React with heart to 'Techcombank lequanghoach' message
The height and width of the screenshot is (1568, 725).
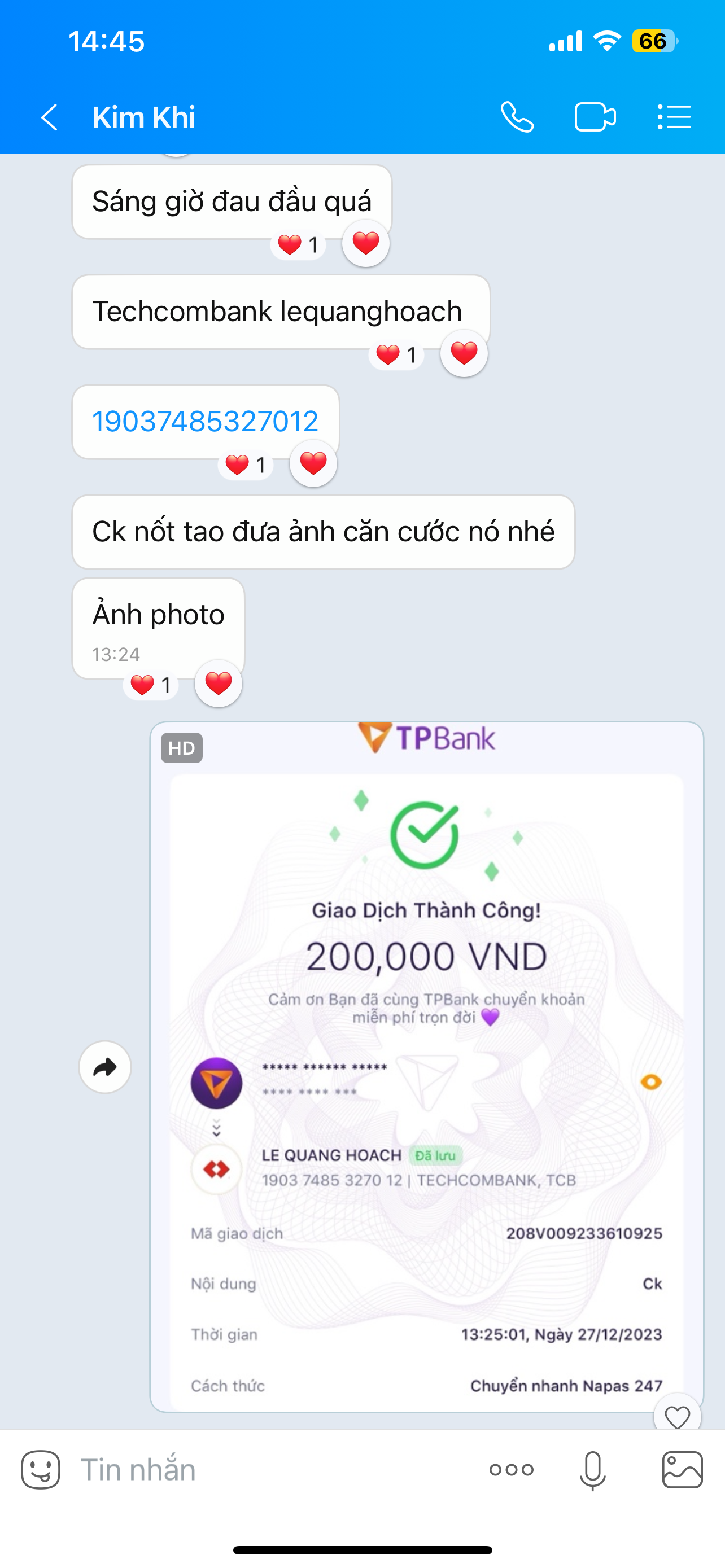(x=464, y=353)
